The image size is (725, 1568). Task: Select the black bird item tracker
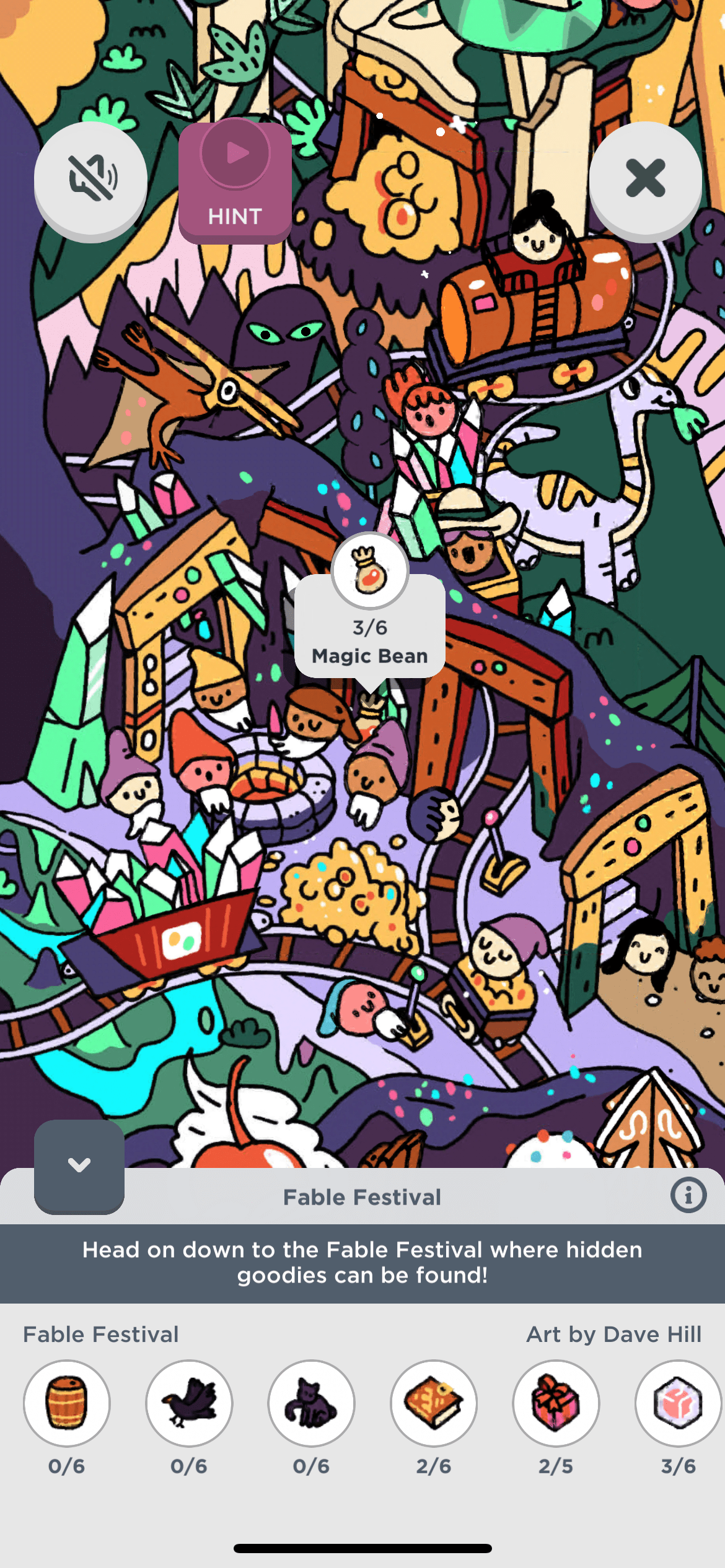click(x=189, y=1403)
